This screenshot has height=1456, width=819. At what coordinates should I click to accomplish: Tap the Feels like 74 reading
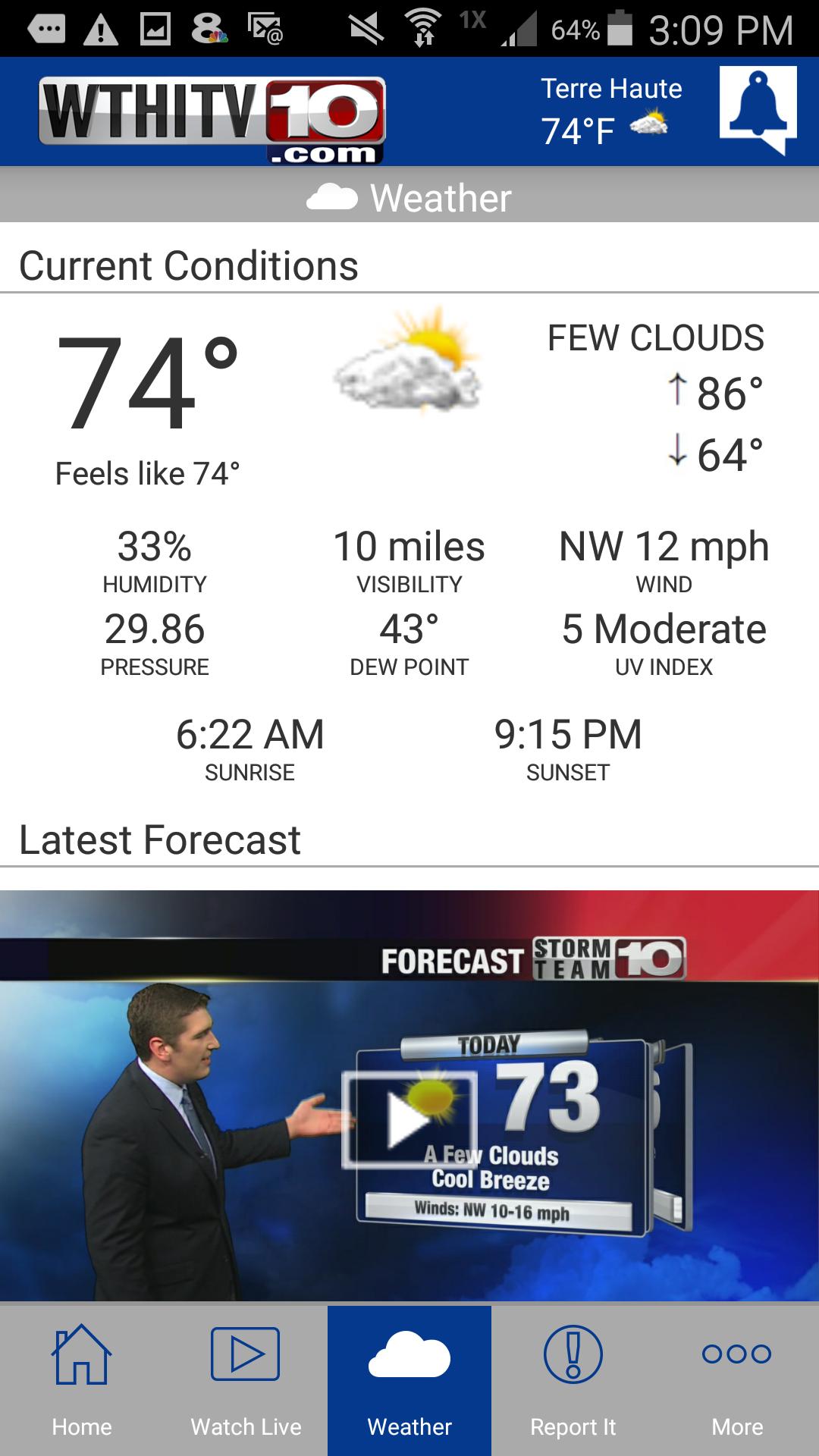pyautogui.click(x=149, y=472)
